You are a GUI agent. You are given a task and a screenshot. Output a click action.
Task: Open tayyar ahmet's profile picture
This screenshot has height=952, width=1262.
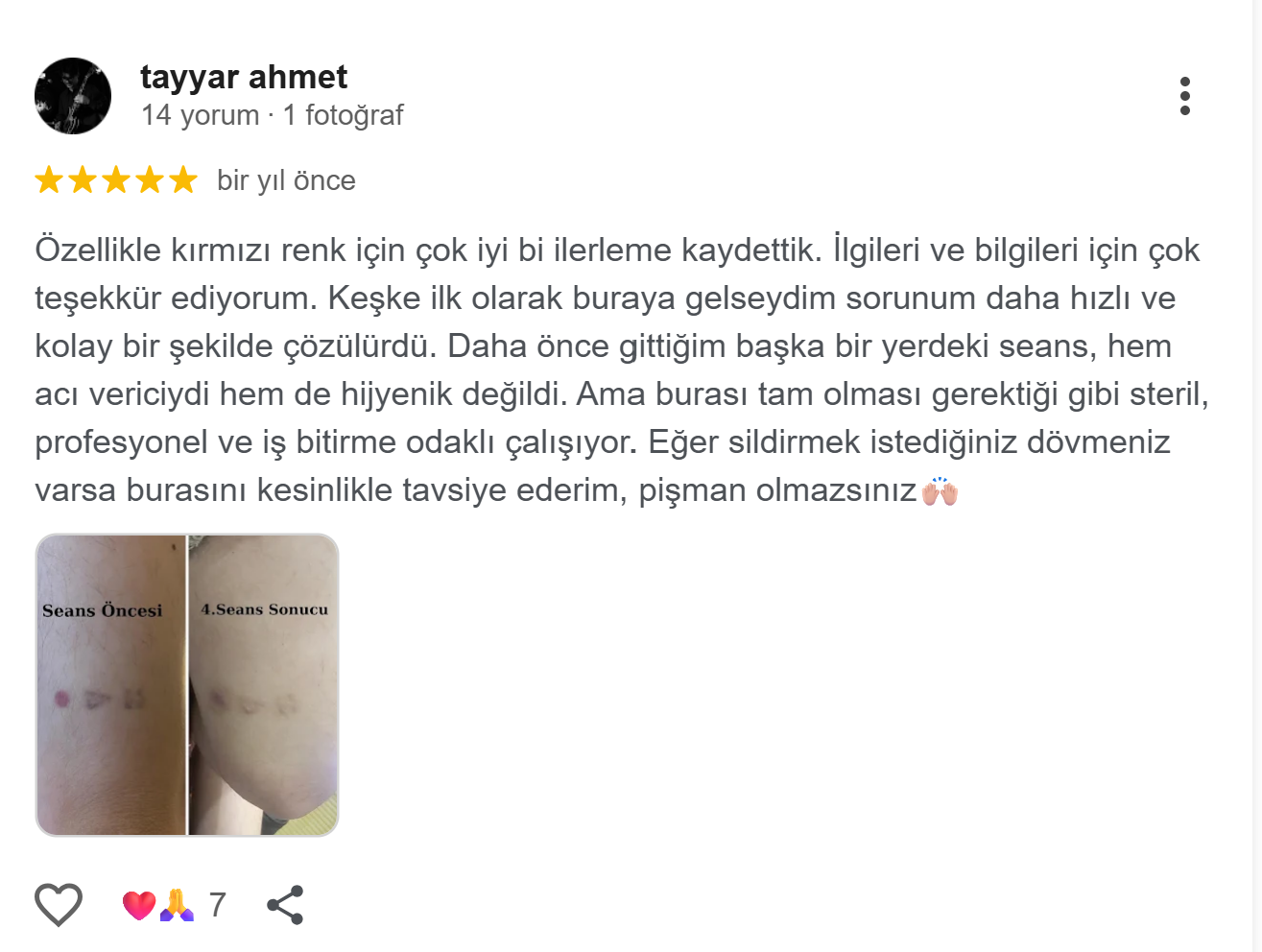73,96
